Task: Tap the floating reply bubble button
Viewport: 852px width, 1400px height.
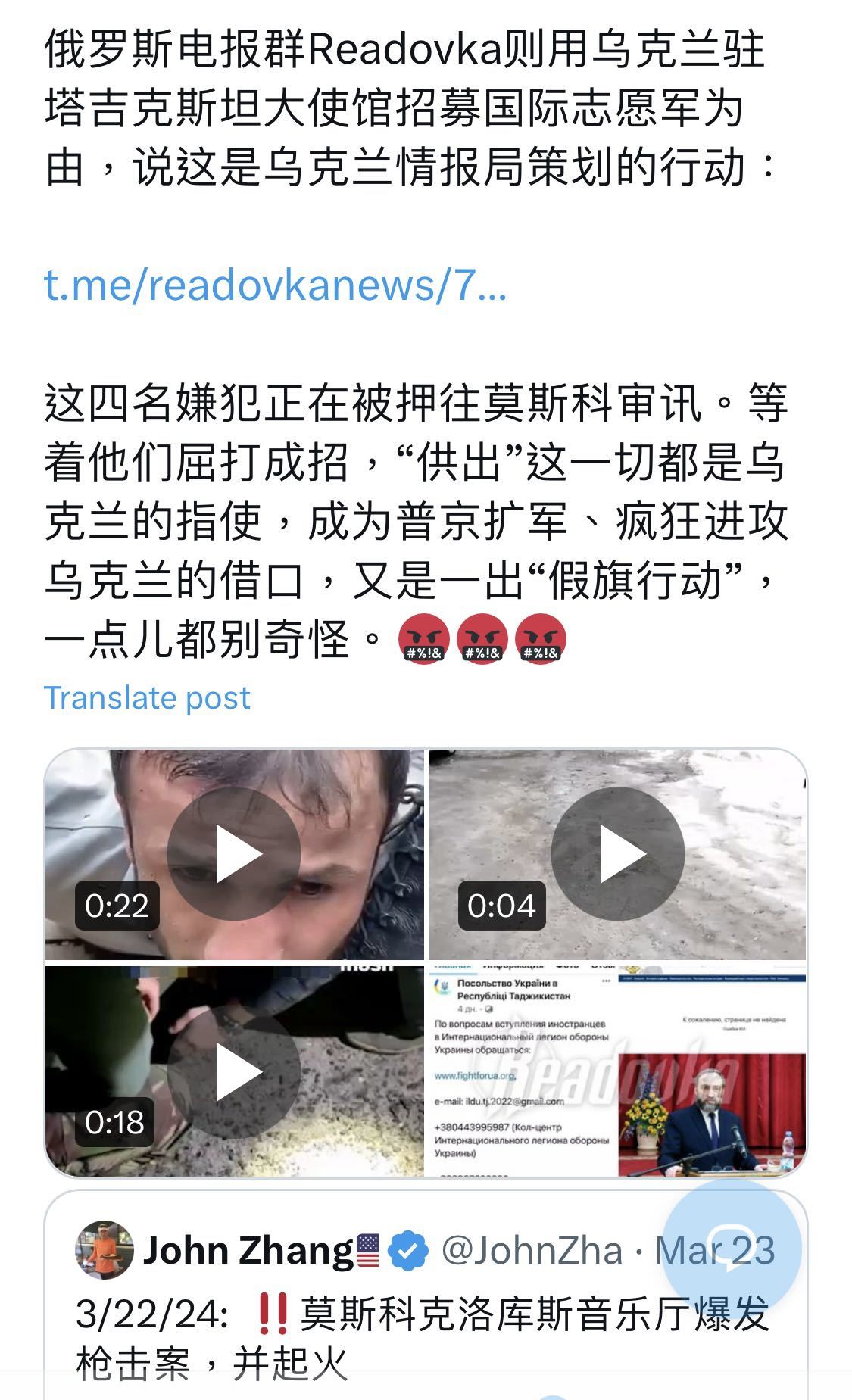Action: (x=731, y=1249)
